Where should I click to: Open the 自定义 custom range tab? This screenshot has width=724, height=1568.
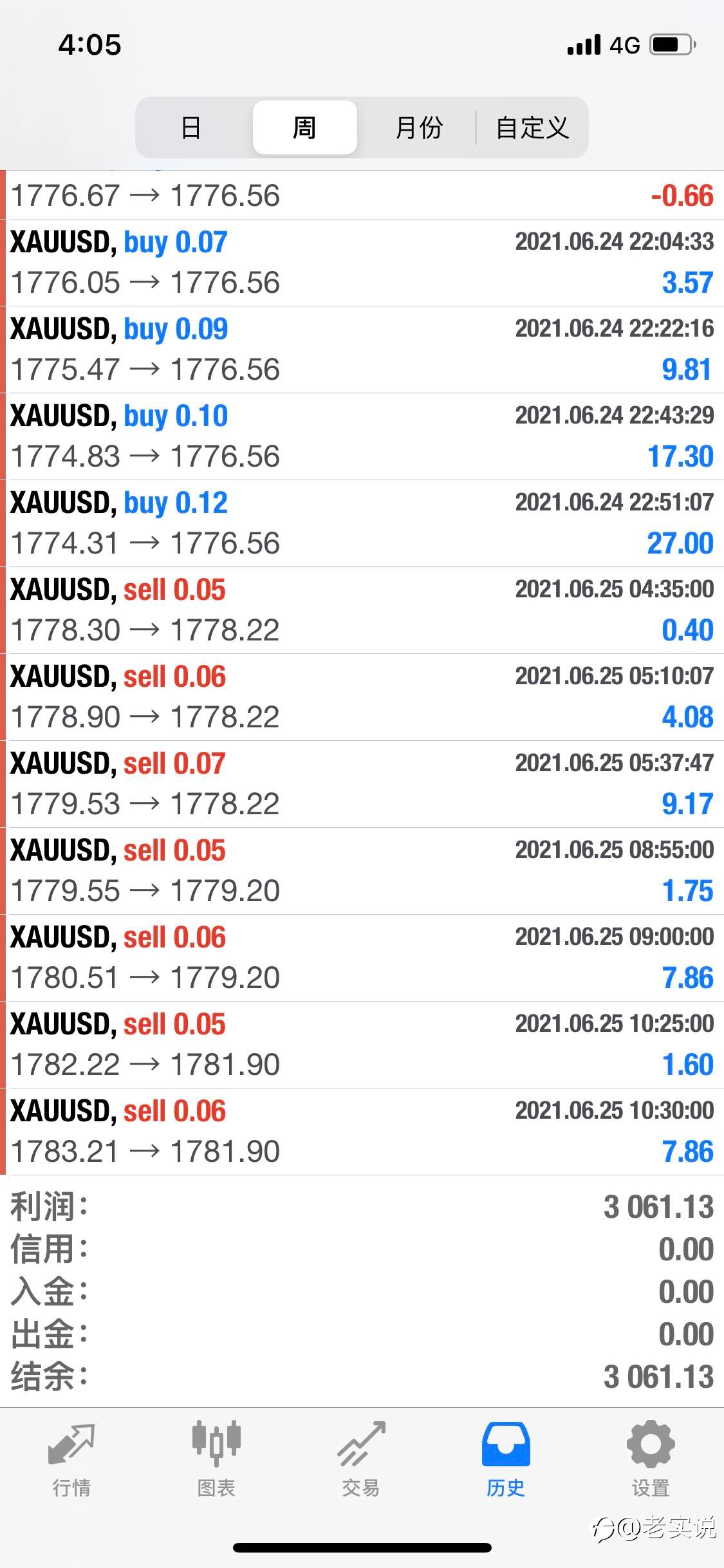click(532, 127)
